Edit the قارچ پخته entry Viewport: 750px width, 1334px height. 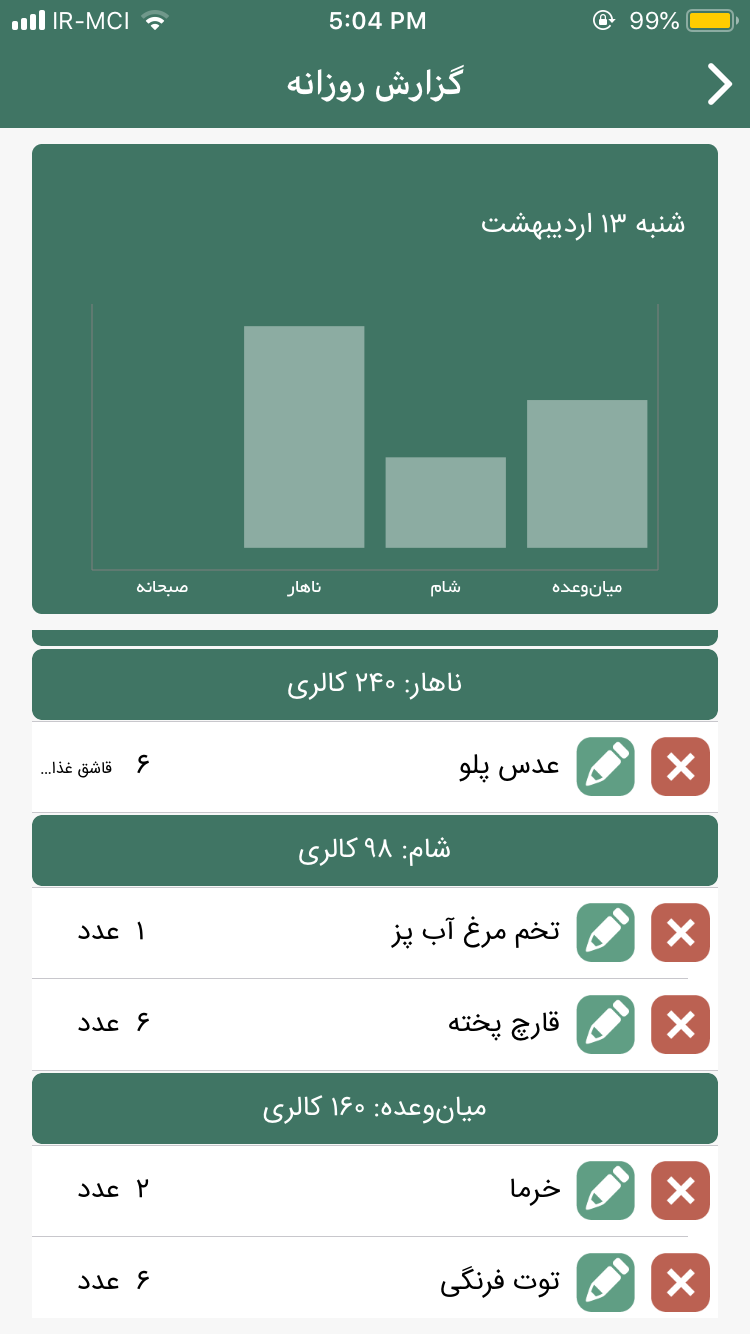click(605, 1024)
